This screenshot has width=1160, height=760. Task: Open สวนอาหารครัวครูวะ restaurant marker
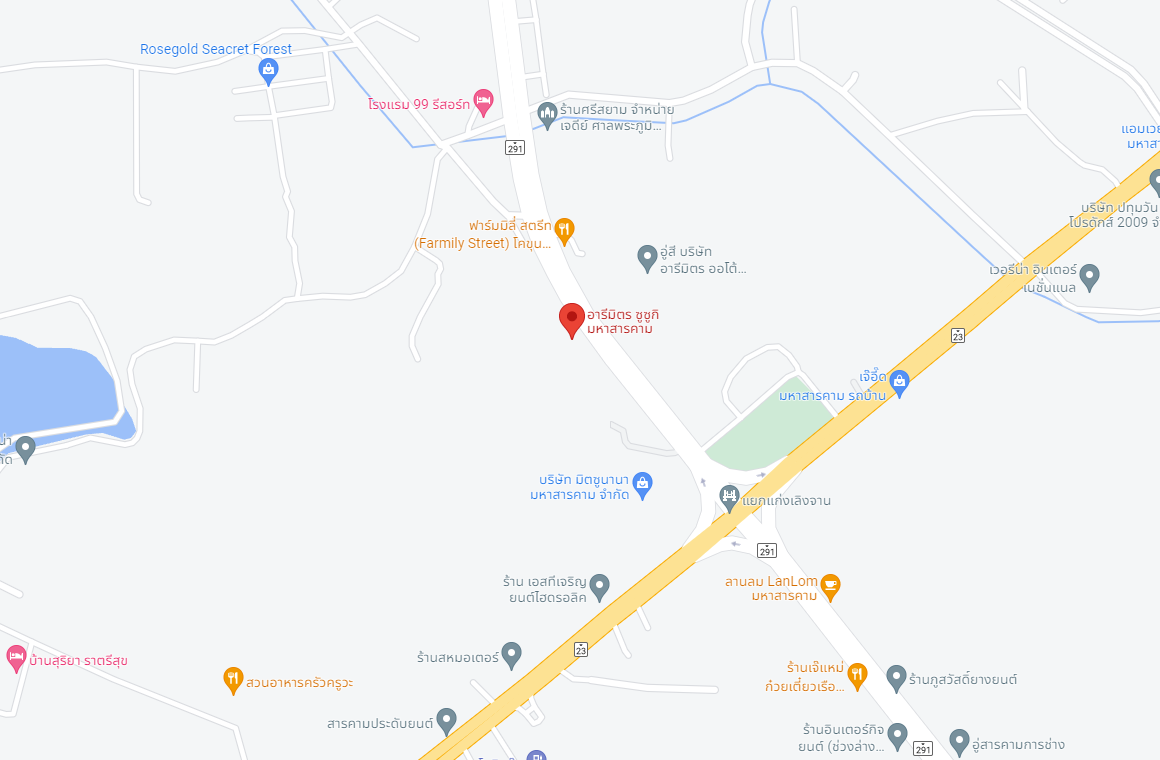click(233, 679)
